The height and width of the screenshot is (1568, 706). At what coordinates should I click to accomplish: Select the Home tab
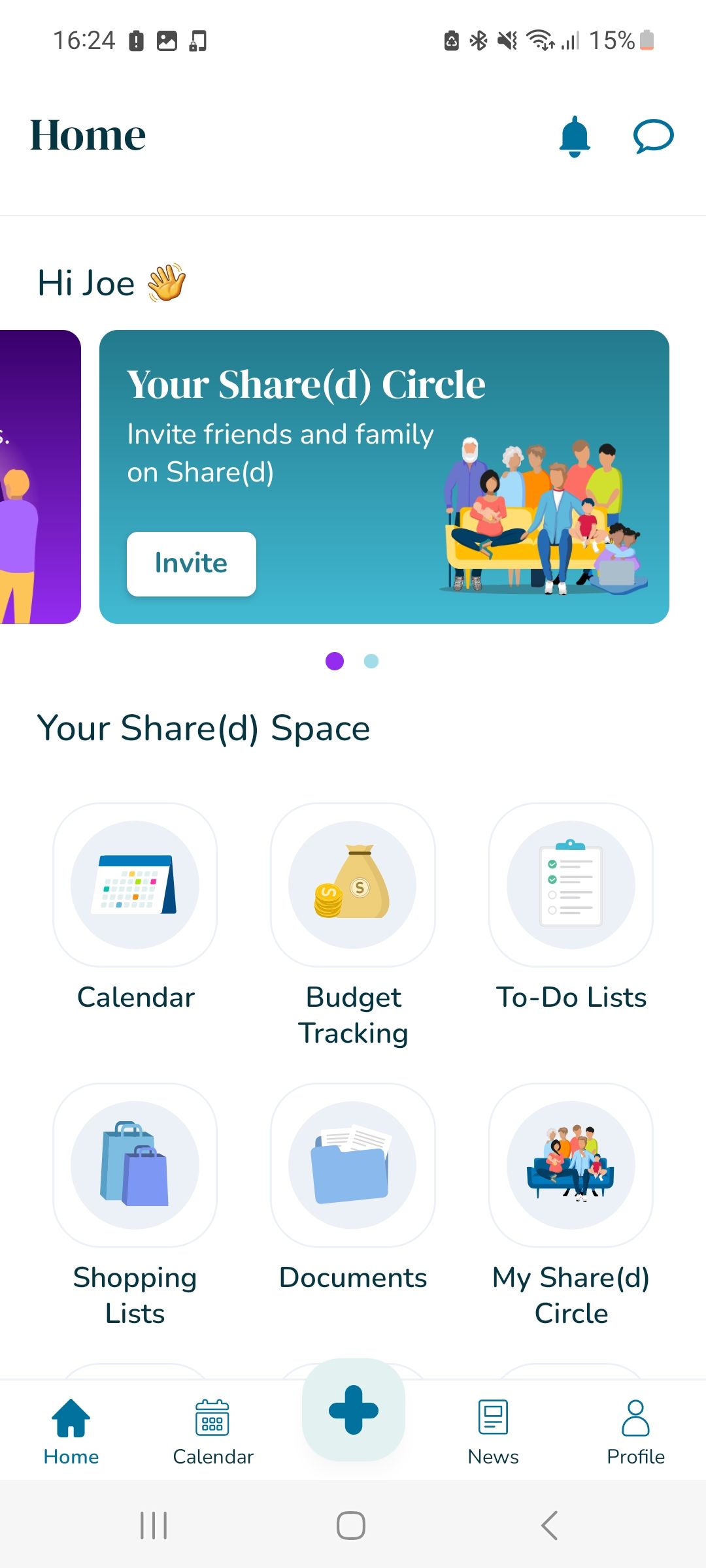click(71, 1432)
